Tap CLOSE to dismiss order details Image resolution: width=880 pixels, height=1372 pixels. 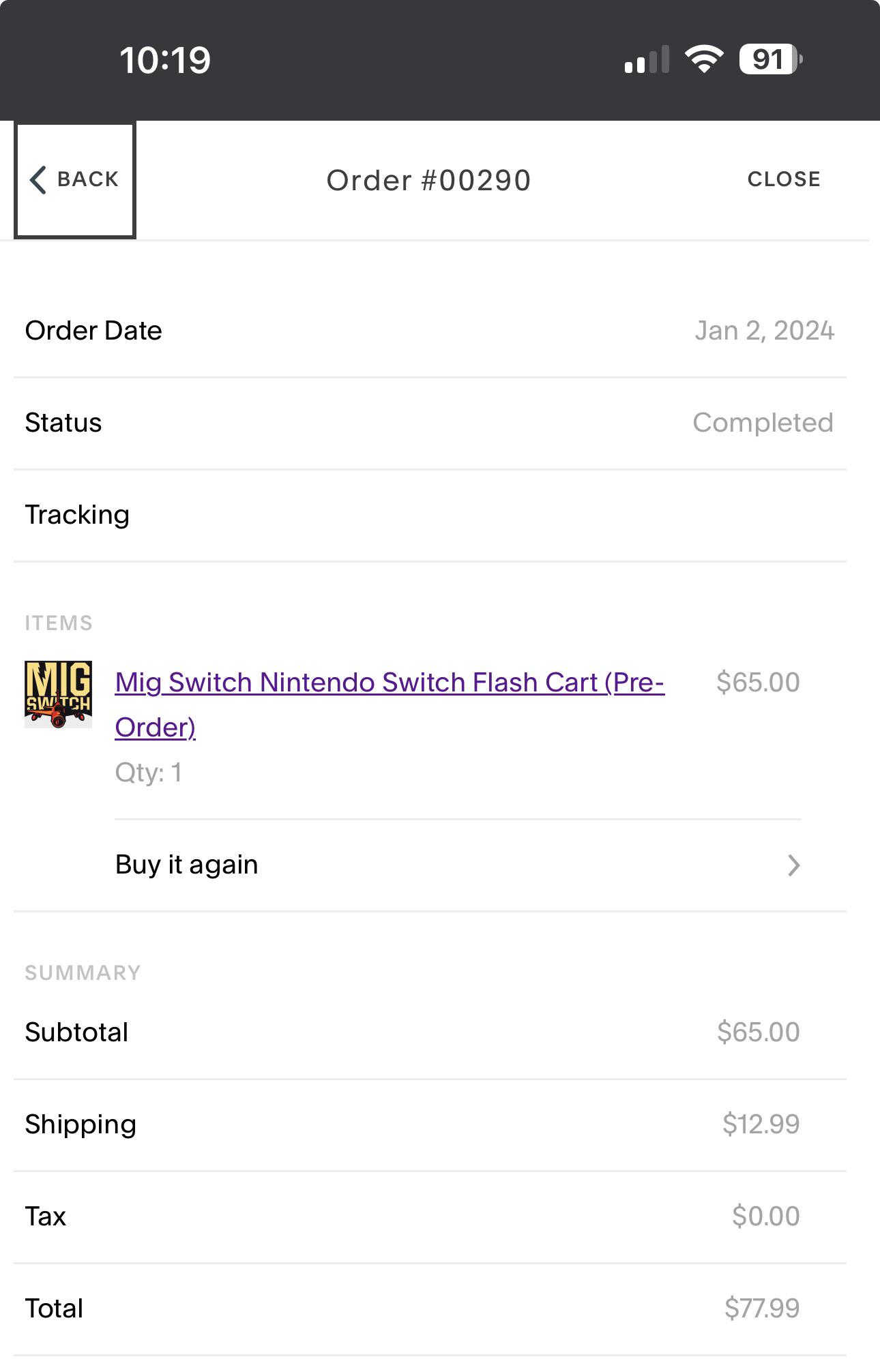click(x=784, y=179)
